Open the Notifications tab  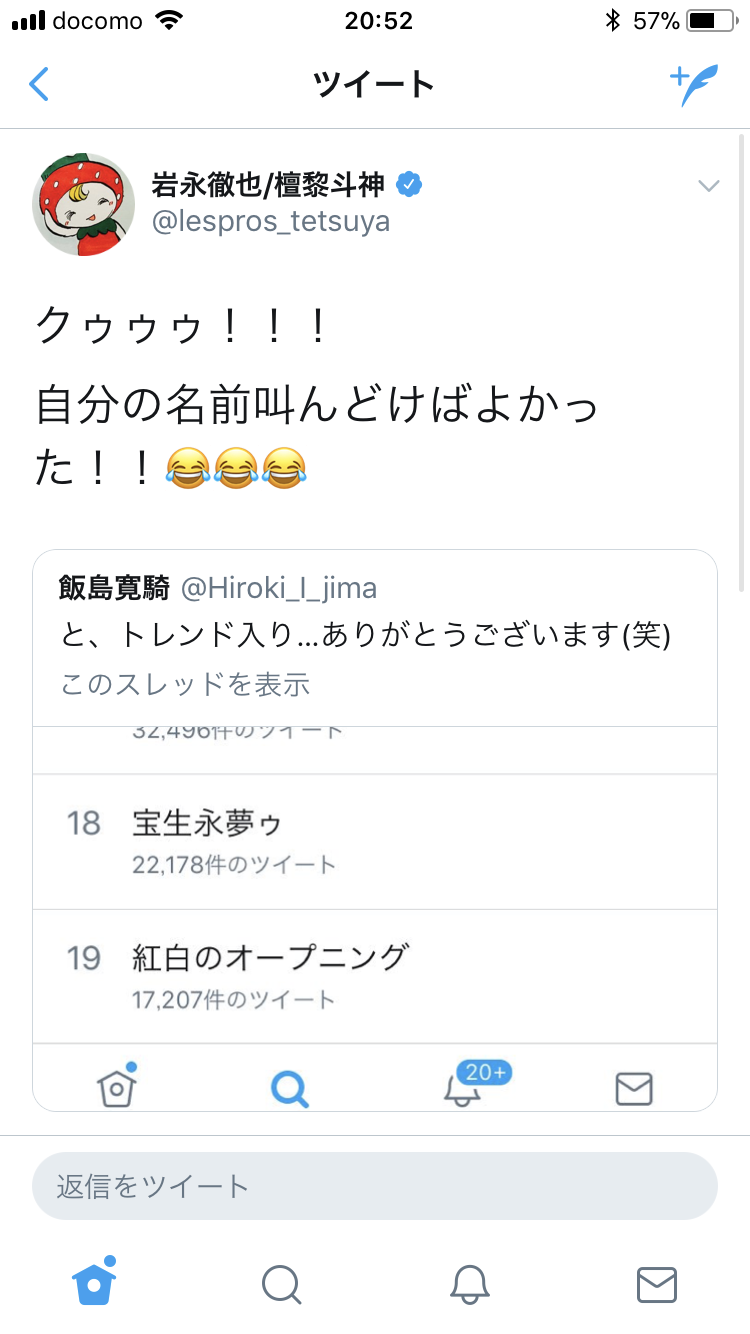tap(469, 1284)
